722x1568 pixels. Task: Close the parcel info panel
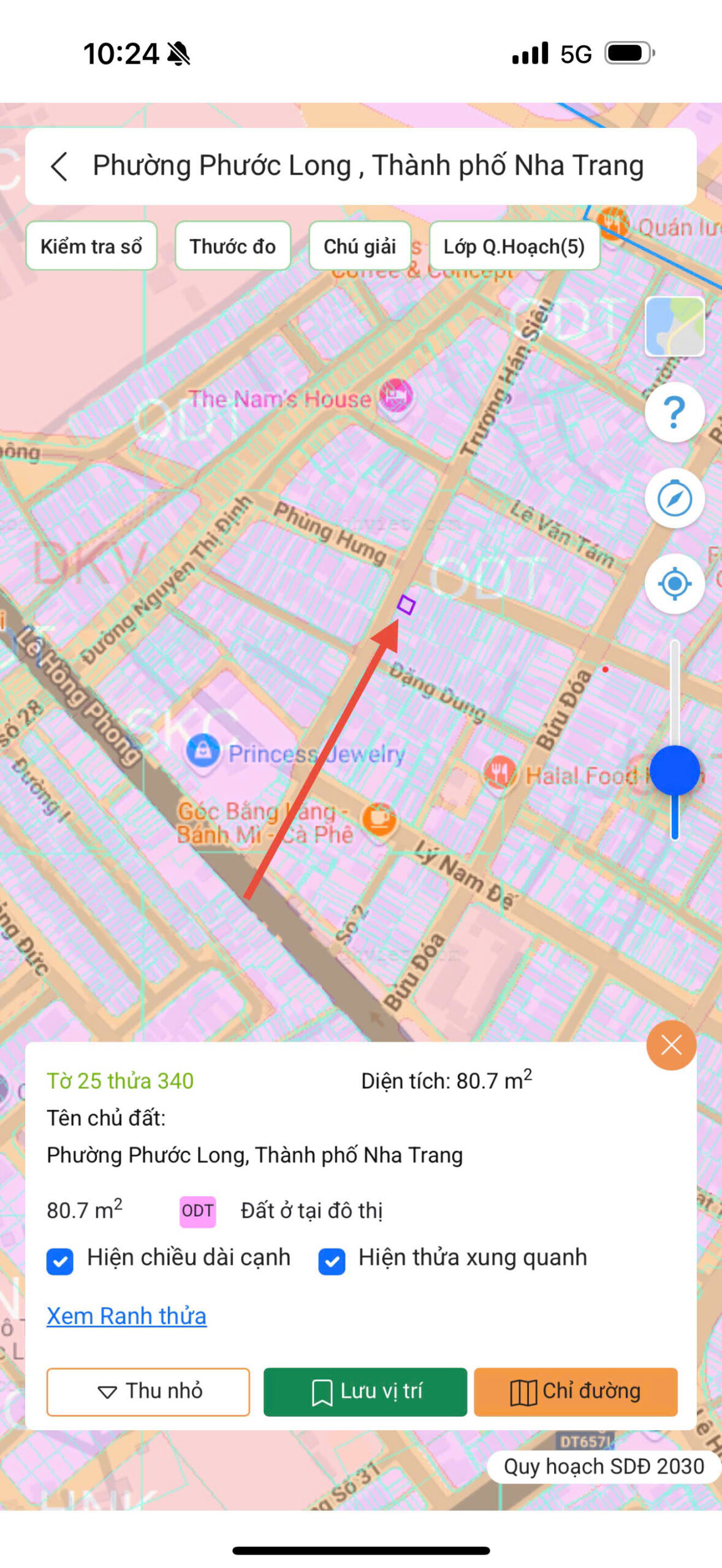click(x=671, y=1045)
